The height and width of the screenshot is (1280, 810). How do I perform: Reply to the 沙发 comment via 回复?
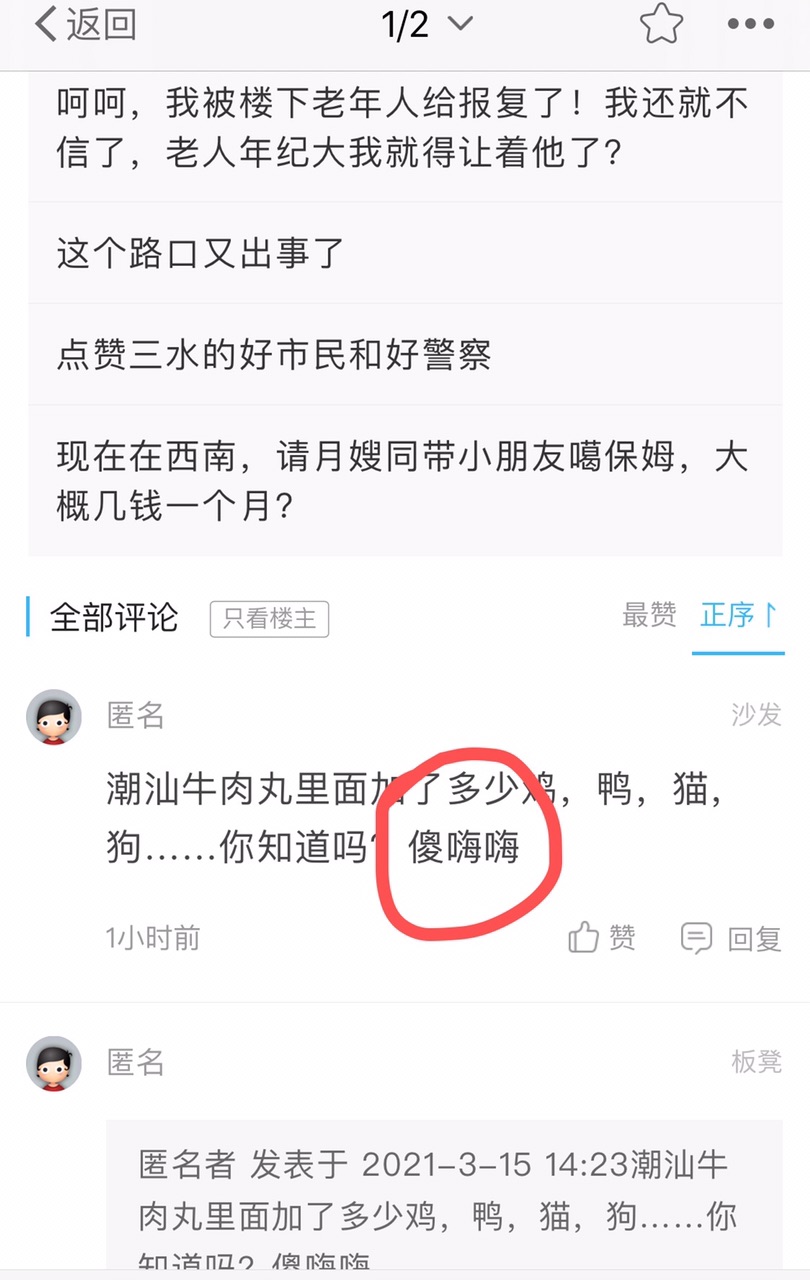coord(731,938)
